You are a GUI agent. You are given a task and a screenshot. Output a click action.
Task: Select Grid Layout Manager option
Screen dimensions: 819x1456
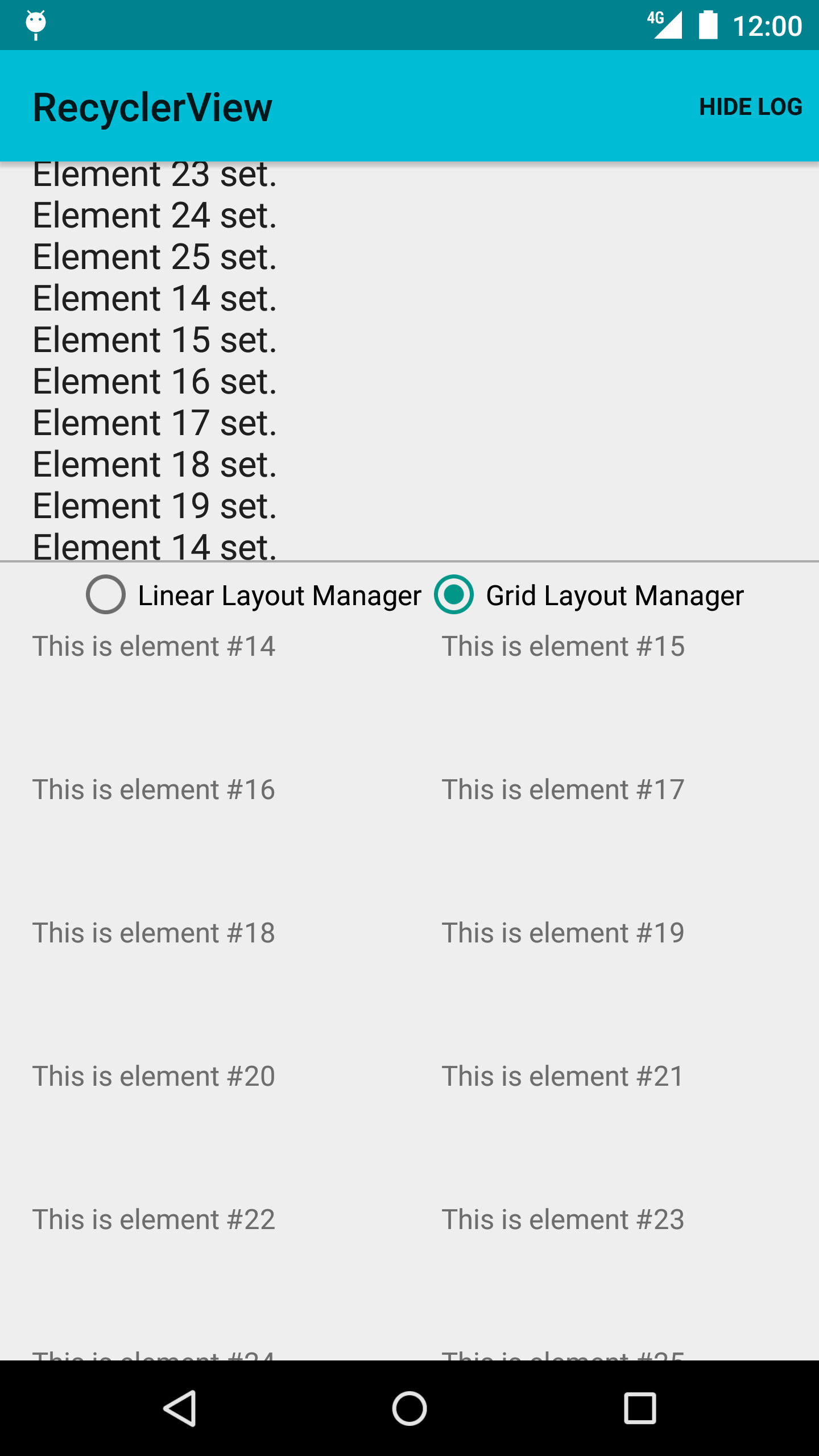(x=589, y=595)
